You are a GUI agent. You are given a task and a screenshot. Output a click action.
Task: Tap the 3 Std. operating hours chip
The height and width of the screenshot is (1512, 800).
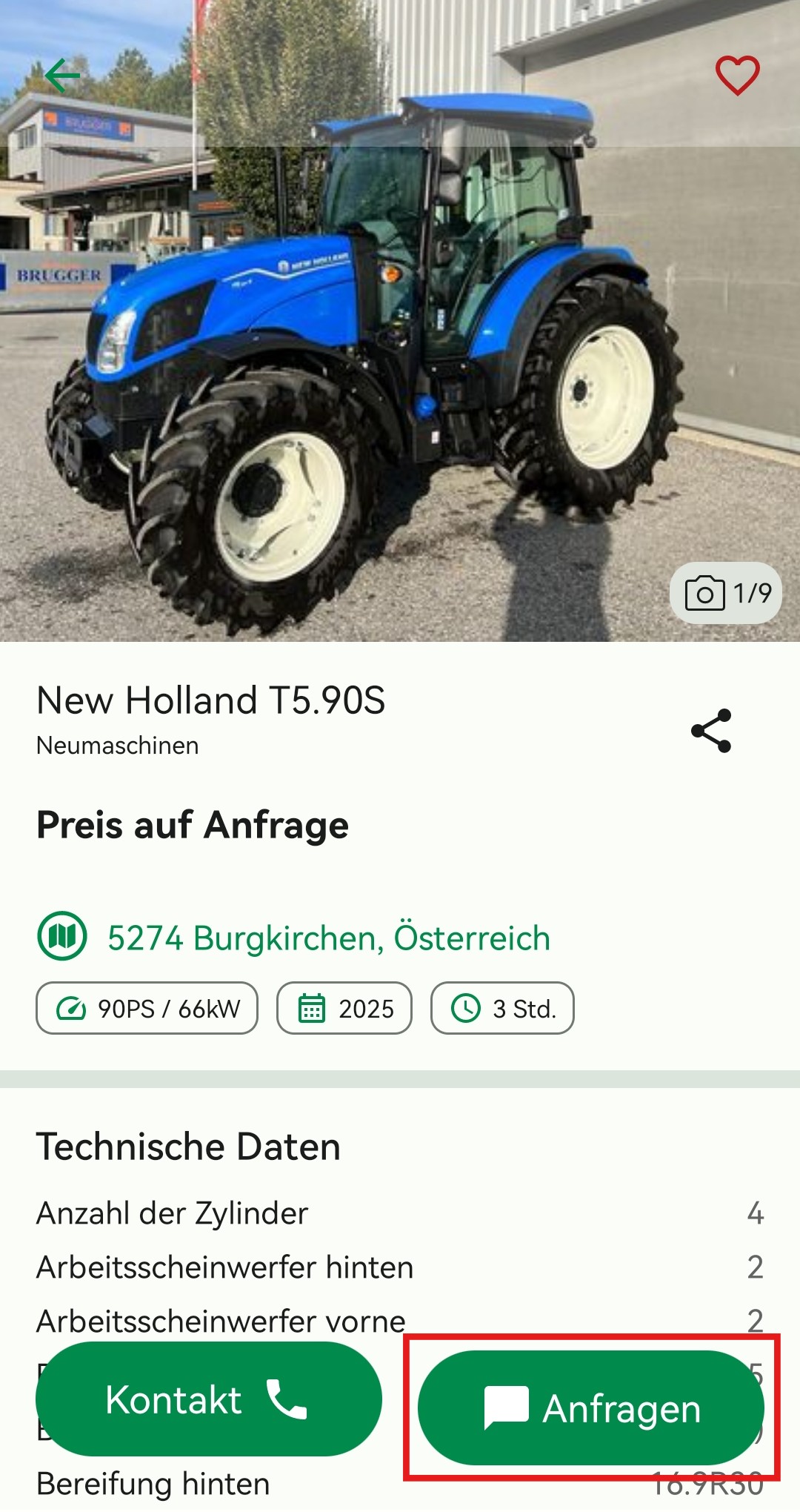(x=502, y=1007)
